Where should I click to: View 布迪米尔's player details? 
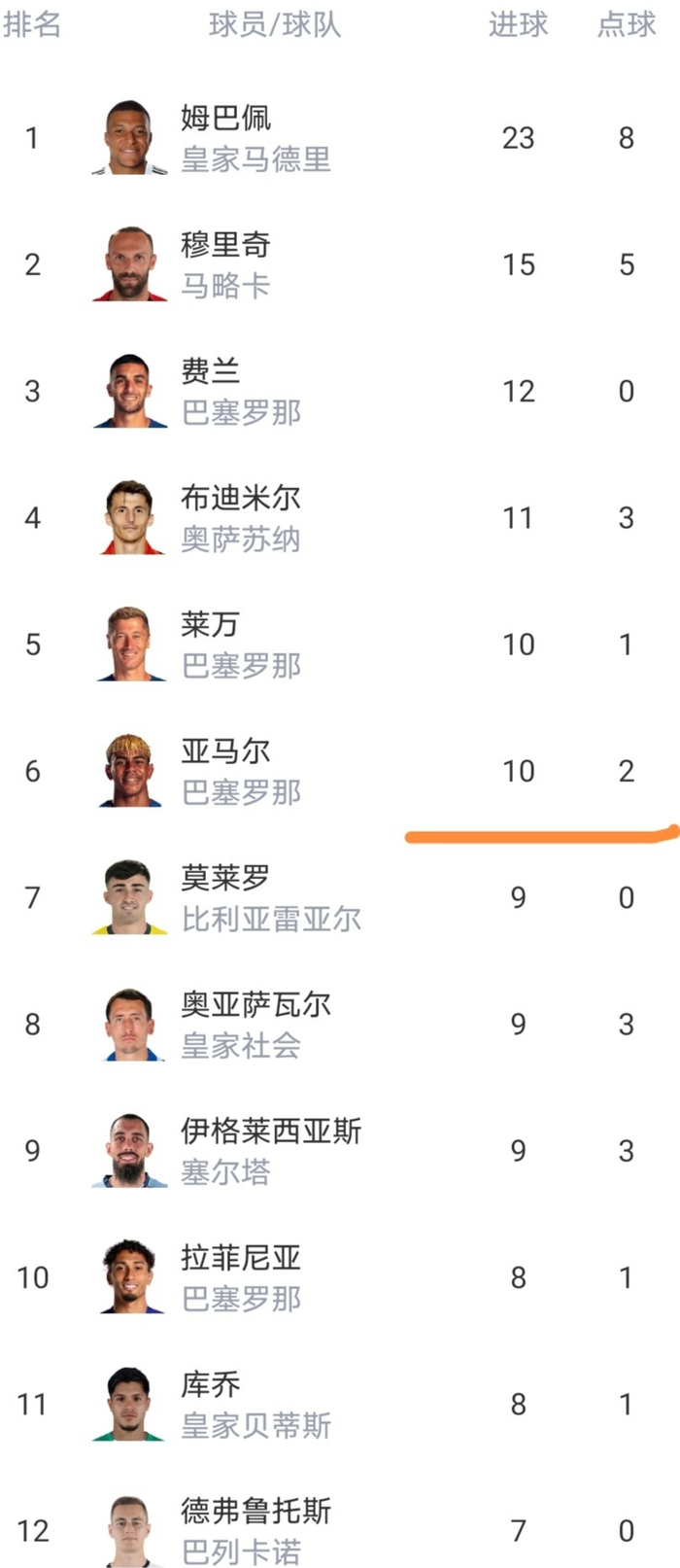click(240, 499)
